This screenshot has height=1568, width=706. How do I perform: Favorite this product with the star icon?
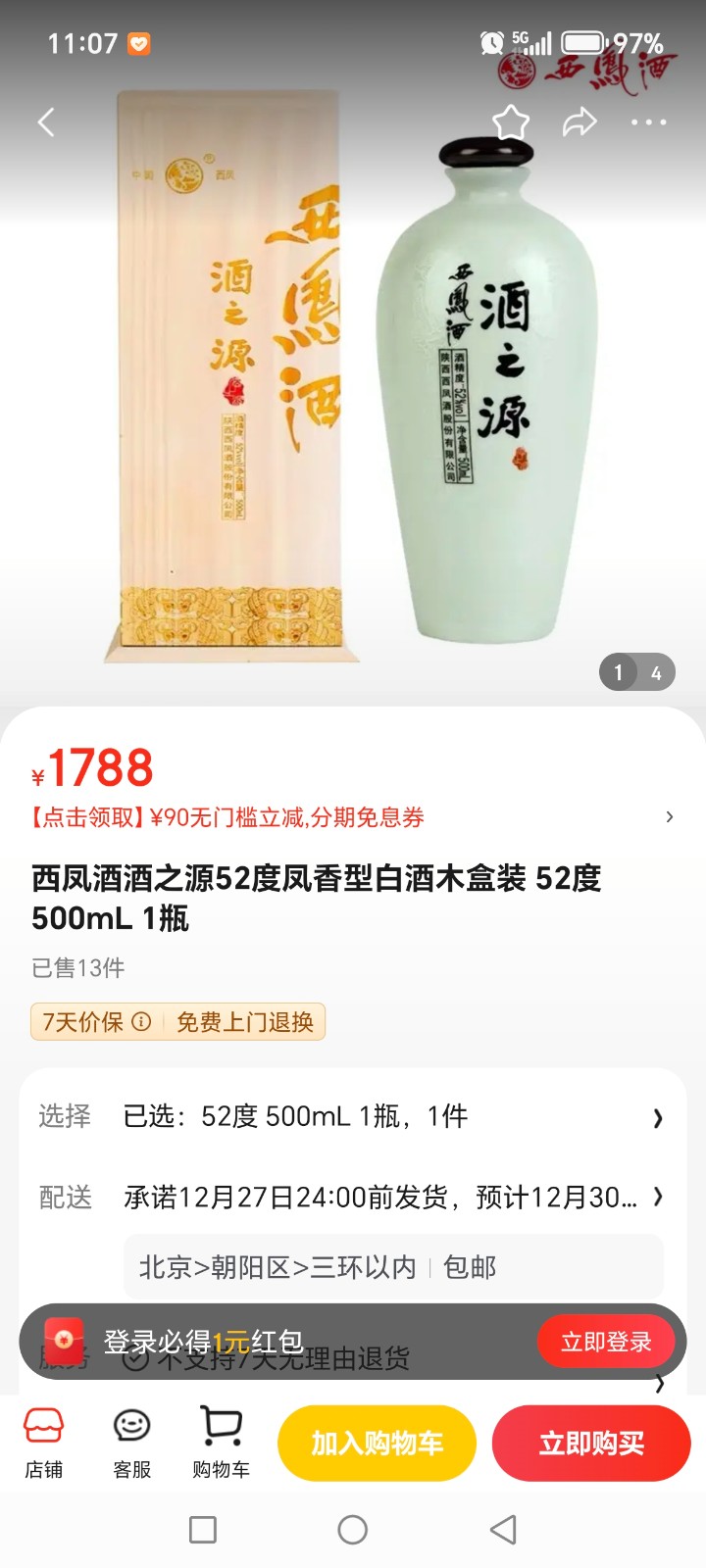click(510, 122)
